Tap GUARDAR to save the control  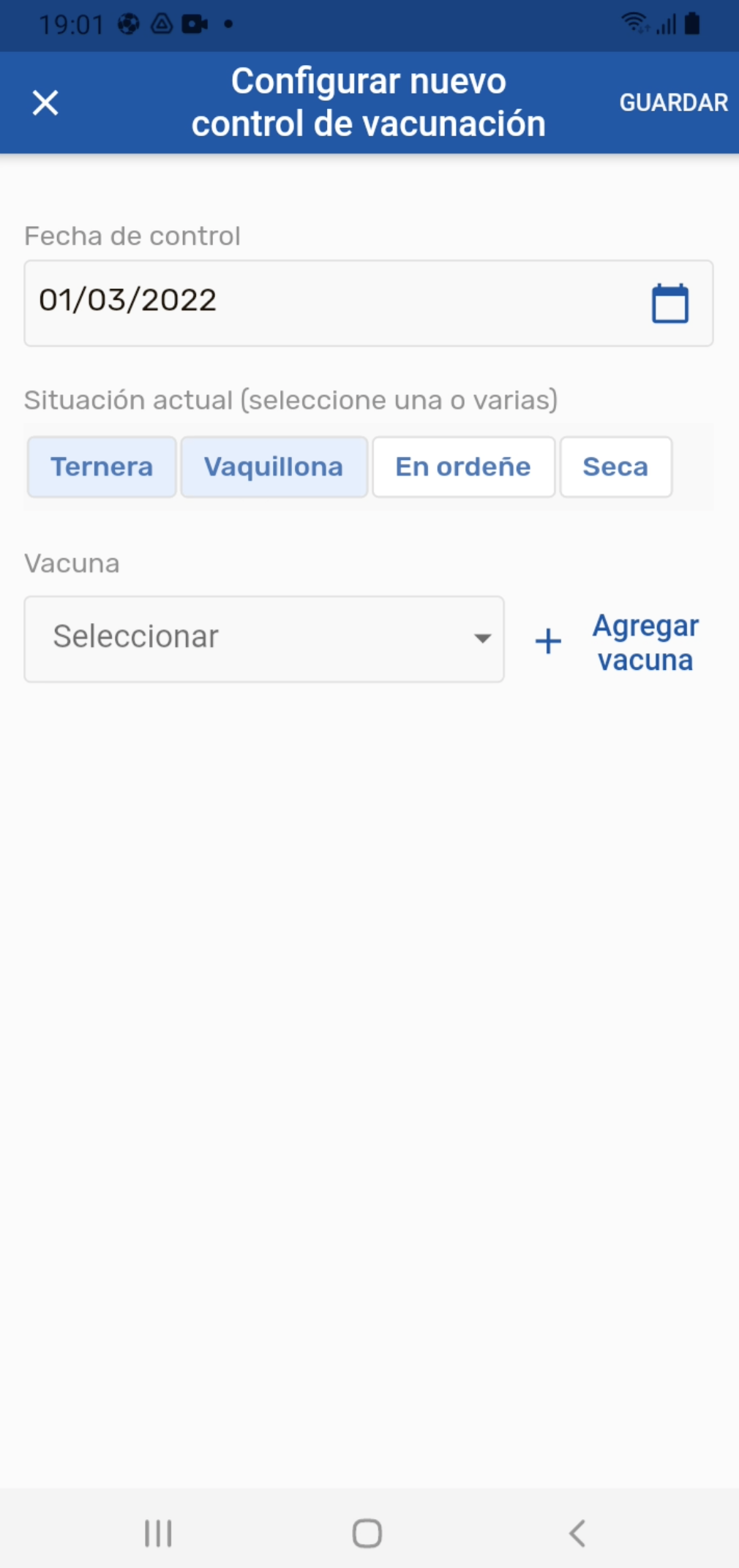[x=673, y=103]
